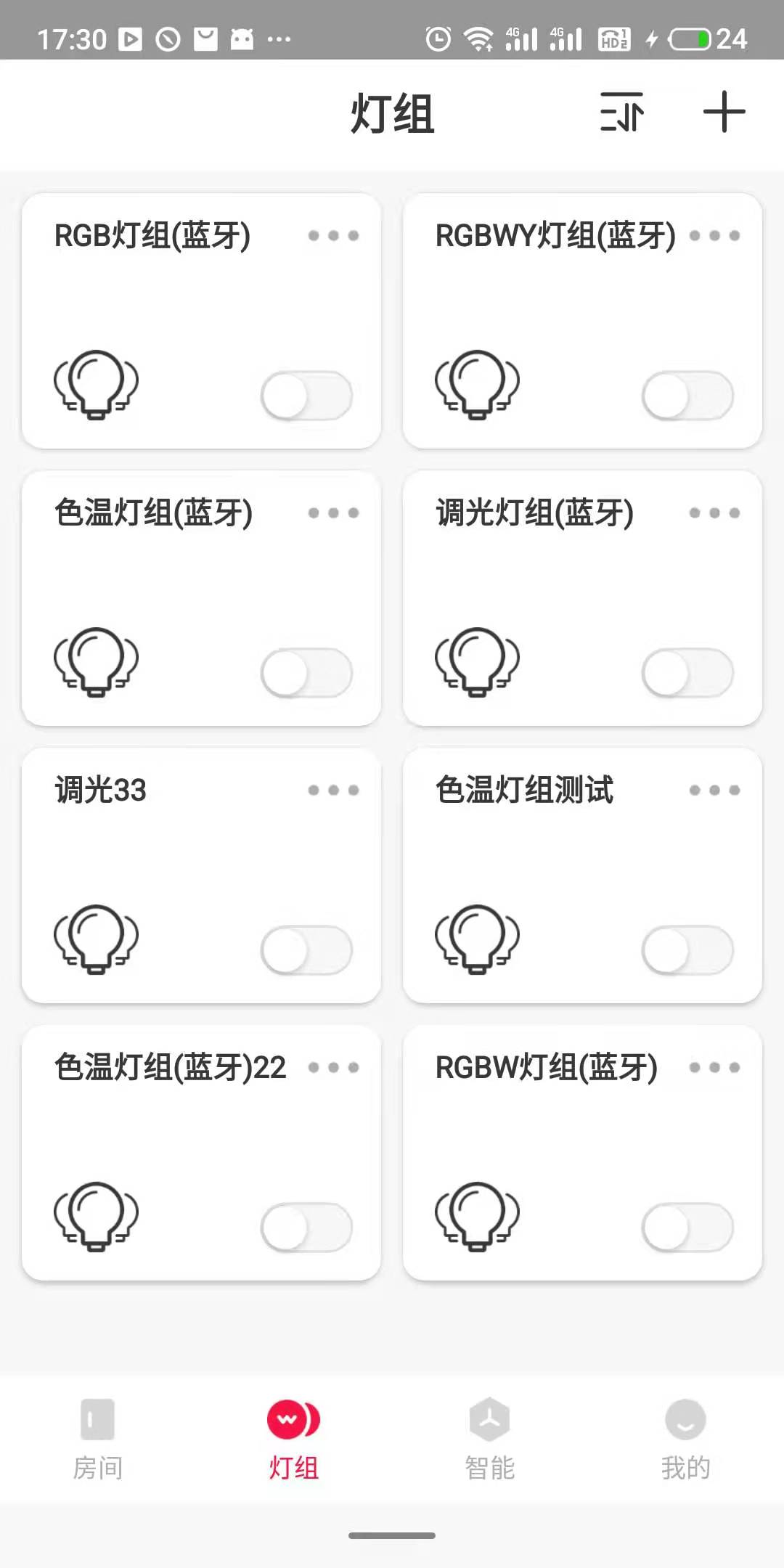Open more options for 调光灯组(蓝牙)
The height and width of the screenshot is (1568, 784).
714,513
